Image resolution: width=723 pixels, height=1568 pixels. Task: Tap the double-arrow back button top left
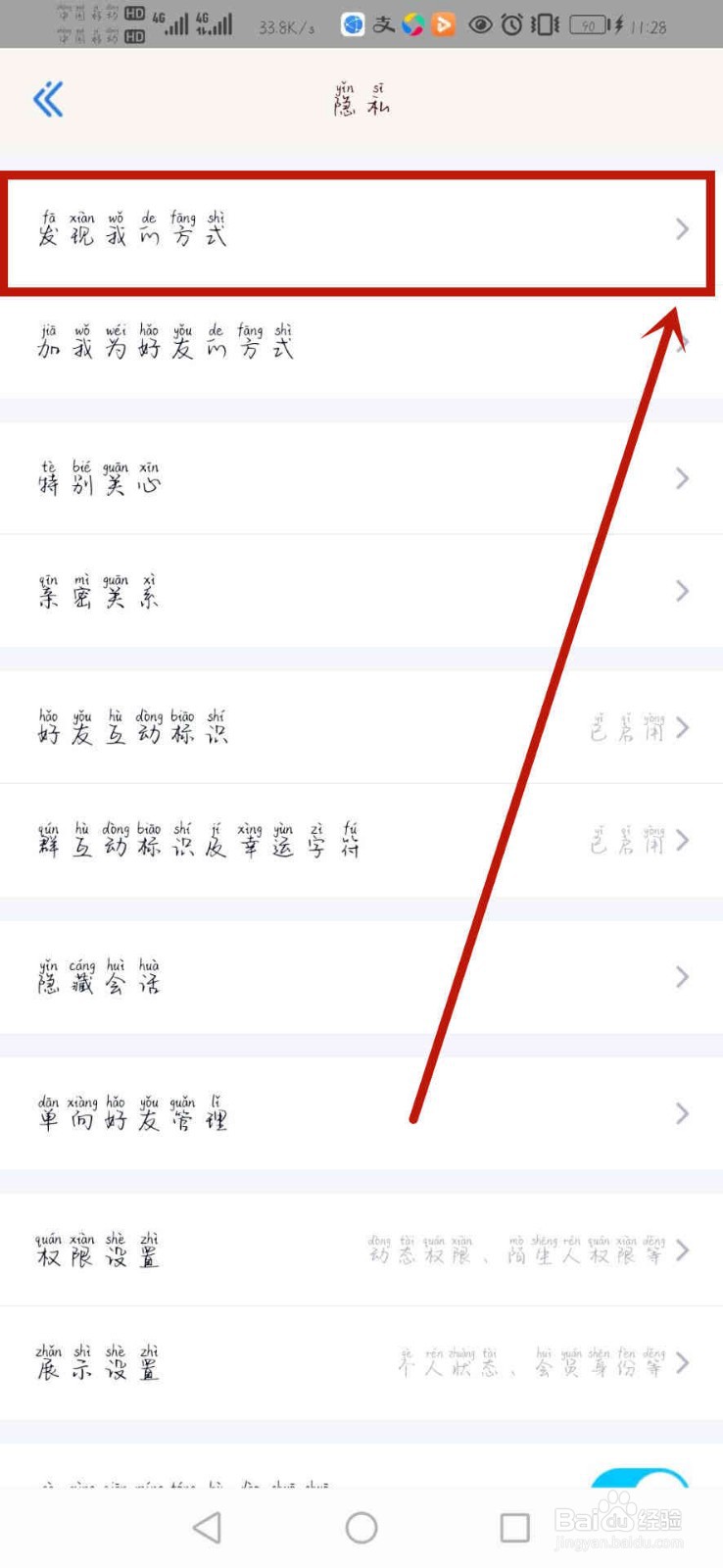(47, 98)
